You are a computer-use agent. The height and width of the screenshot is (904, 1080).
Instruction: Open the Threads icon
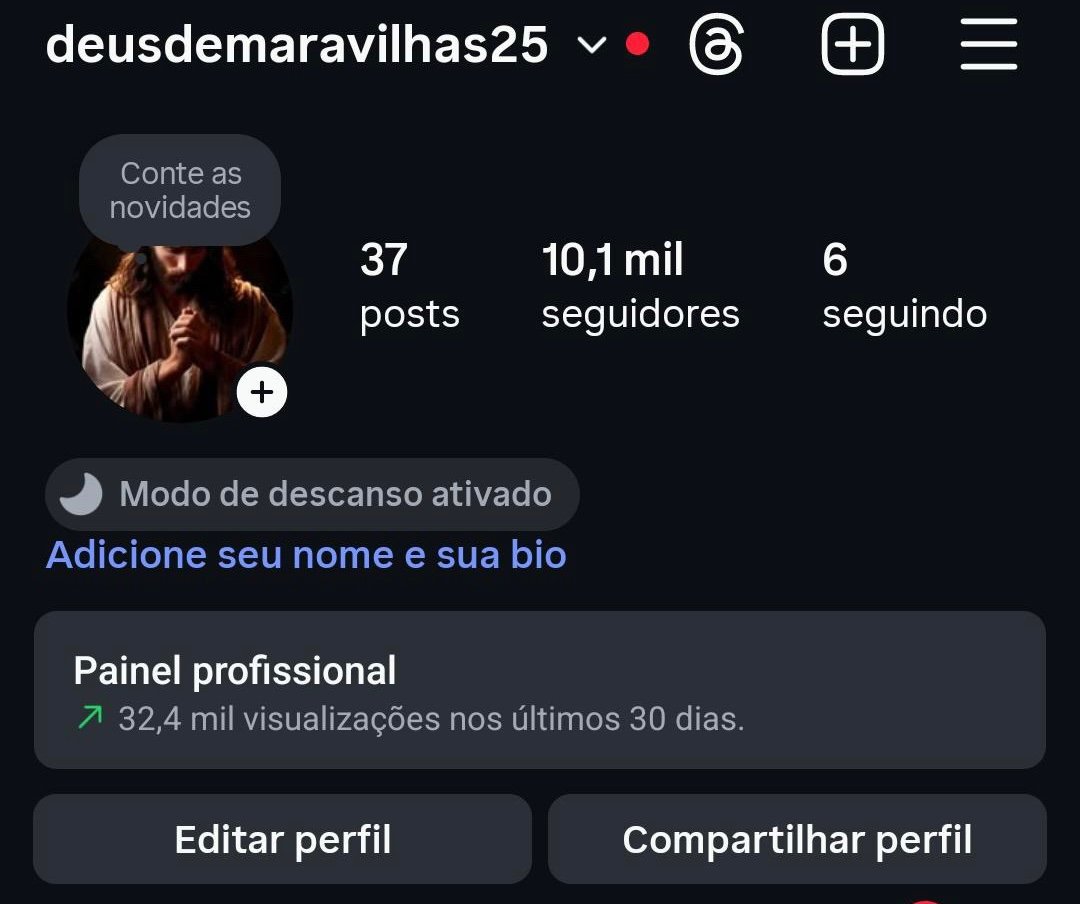[x=717, y=46]
